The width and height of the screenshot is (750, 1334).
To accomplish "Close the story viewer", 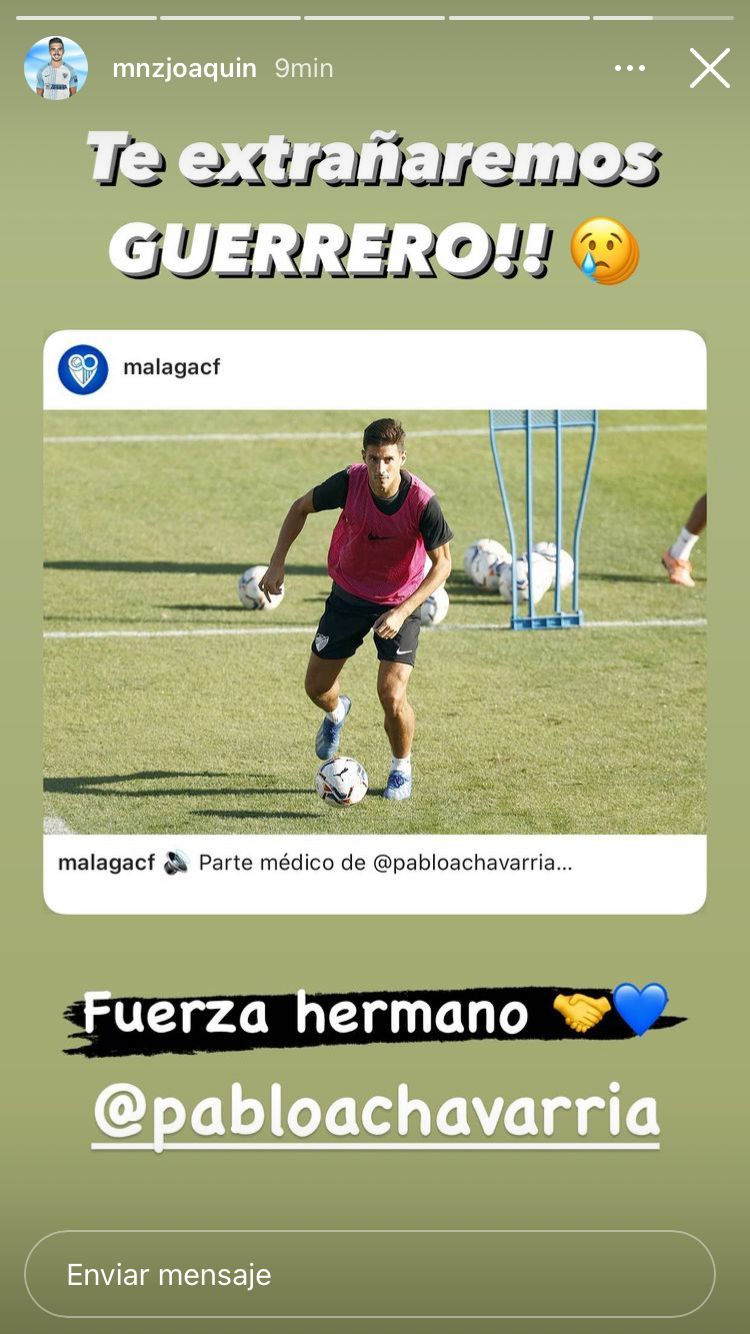I will (x=710, y=68).
